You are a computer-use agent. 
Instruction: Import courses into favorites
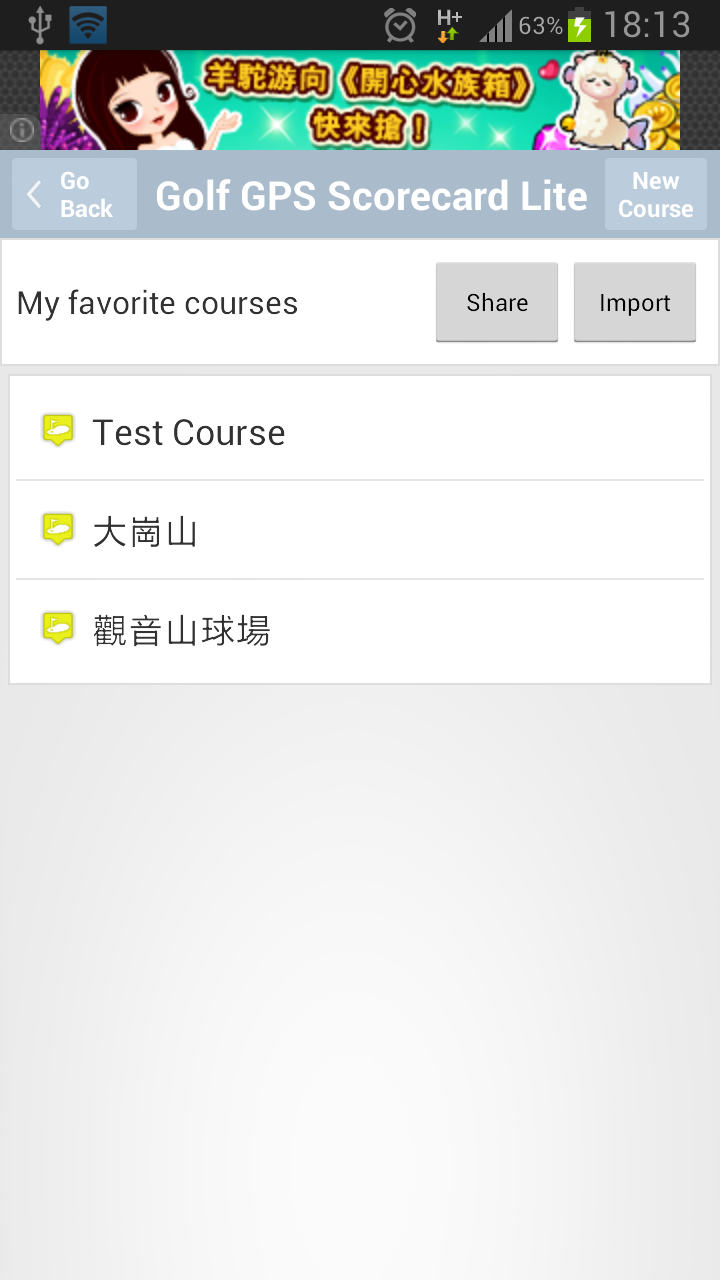[x=634, y=303]
